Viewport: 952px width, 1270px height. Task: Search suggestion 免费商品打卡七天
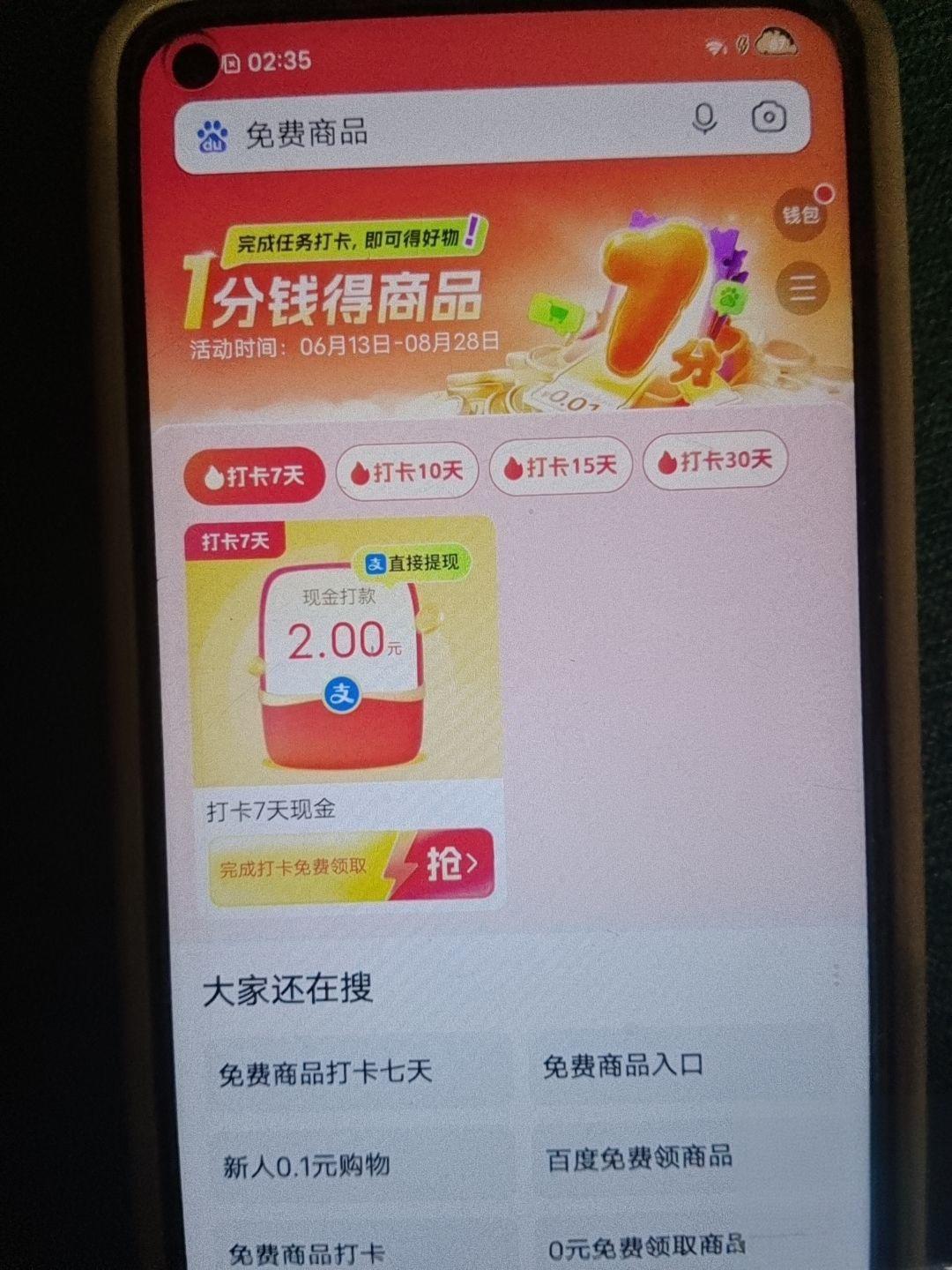pos(326,1072)
